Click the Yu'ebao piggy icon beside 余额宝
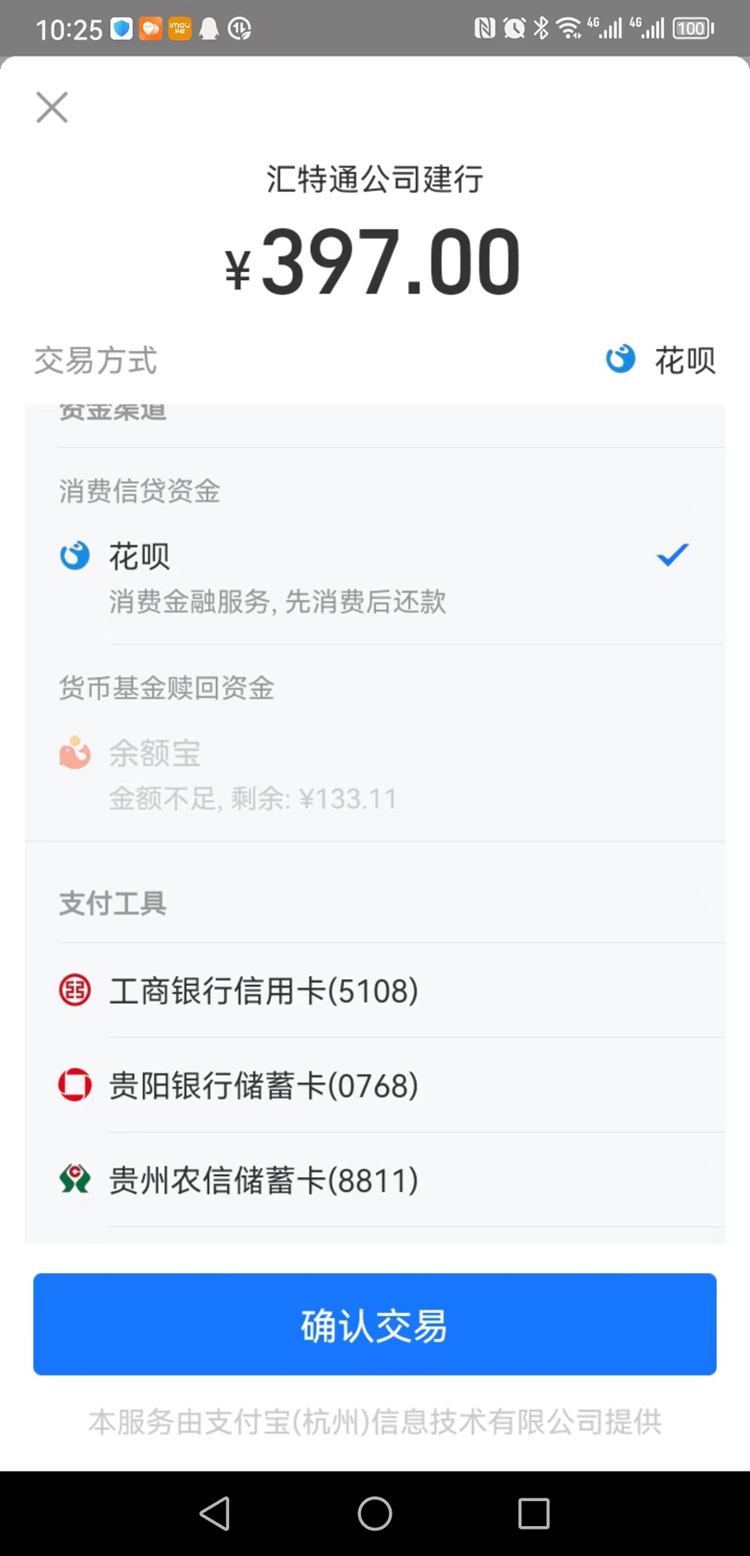 (74, 753)
